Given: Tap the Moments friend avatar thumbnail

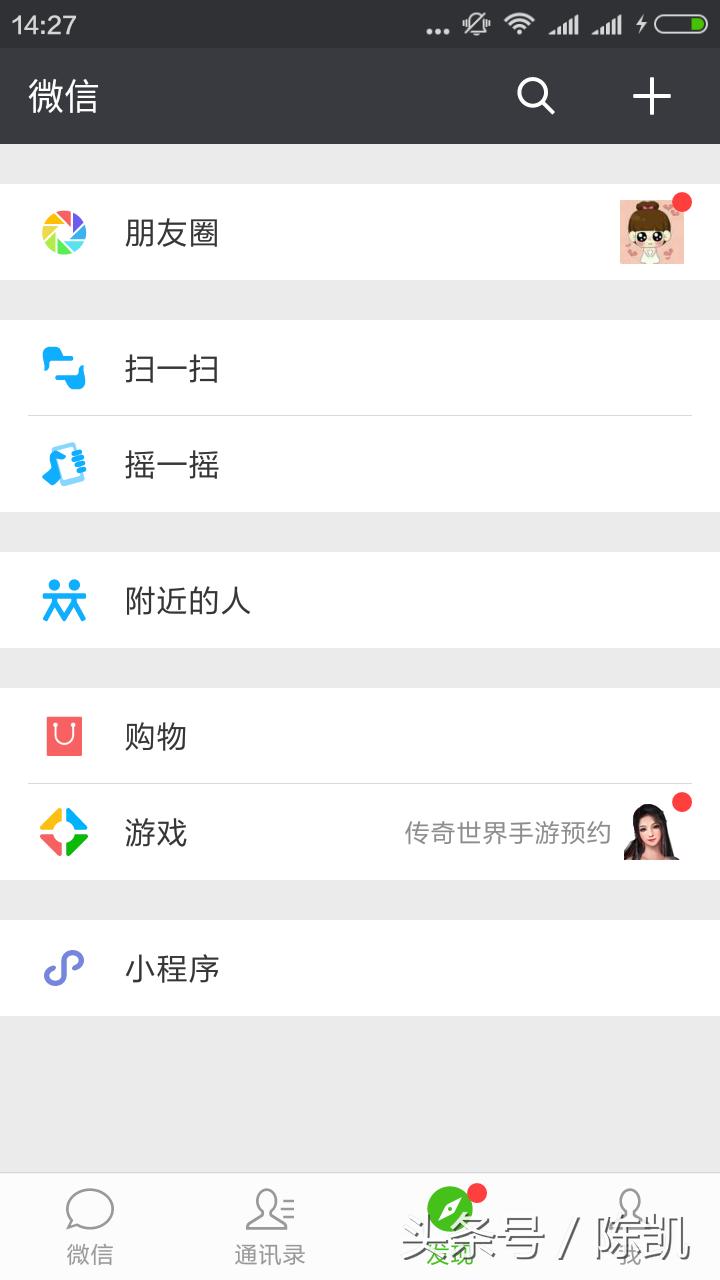Looking at the screenshot, I should [x=651, y=232].
